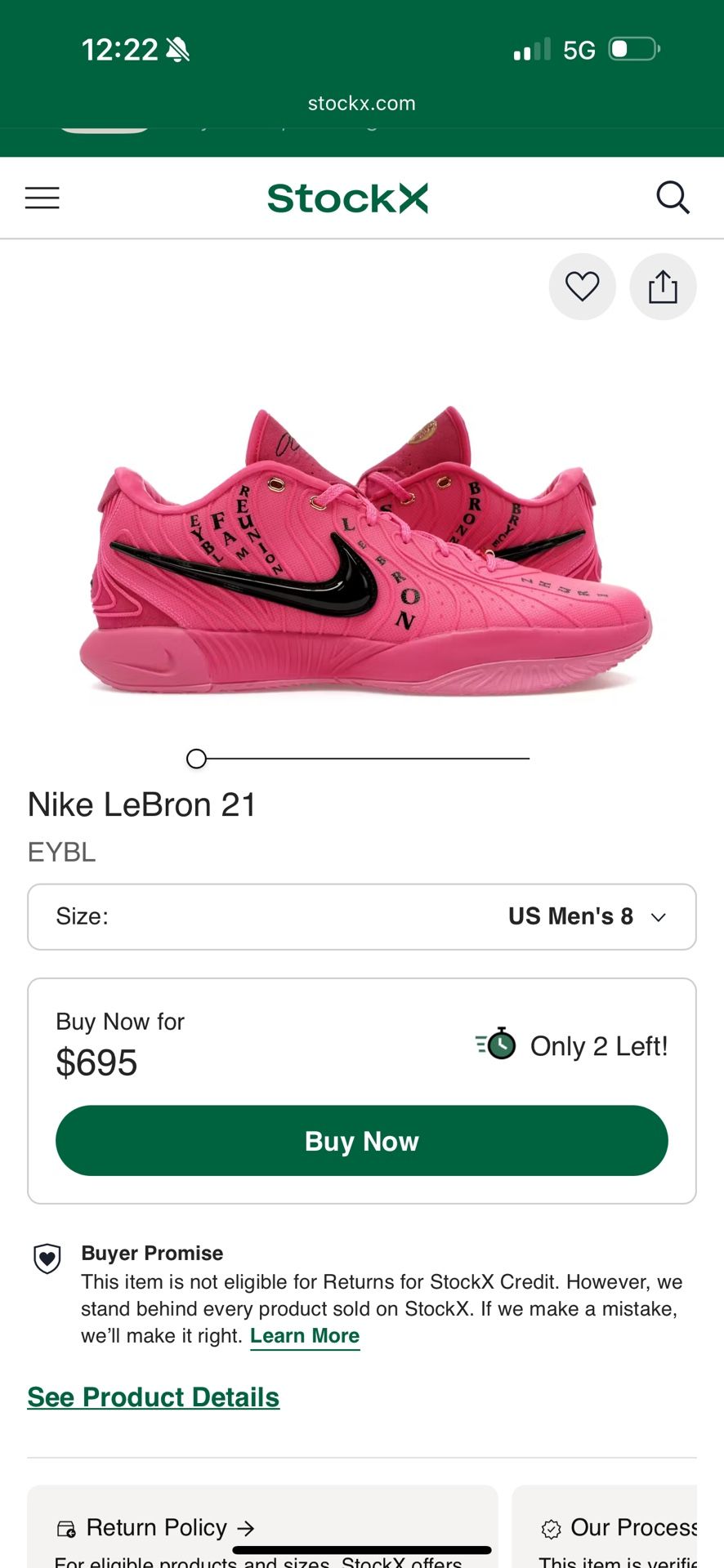Expand the size selector chevron
This screenshot has height=1568, width=724.
pyautogui.click(x=659, y=917)
